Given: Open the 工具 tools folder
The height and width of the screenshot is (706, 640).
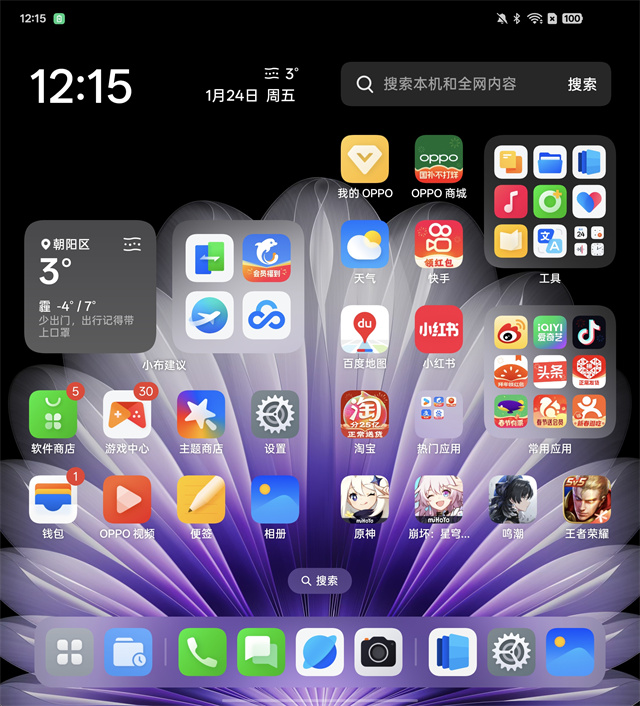Looking at the screenshot, I should pos(549,201).
